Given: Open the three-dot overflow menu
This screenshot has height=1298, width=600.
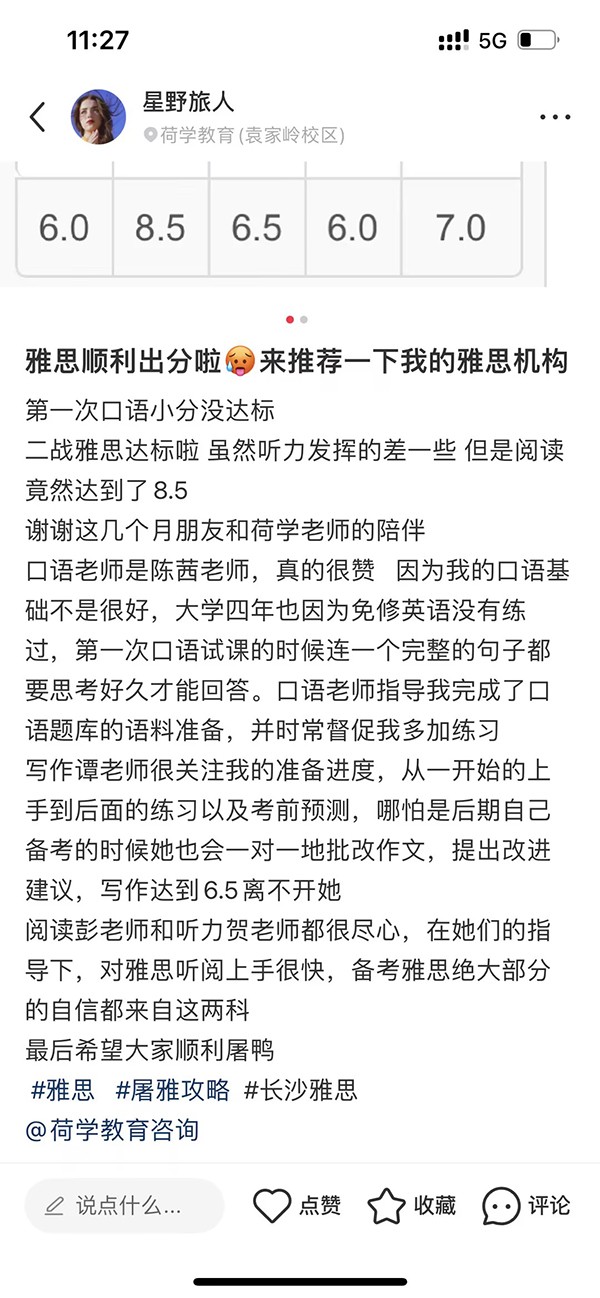Looking at the screenshot, I should pyautogui.click(x=554, y=117).
